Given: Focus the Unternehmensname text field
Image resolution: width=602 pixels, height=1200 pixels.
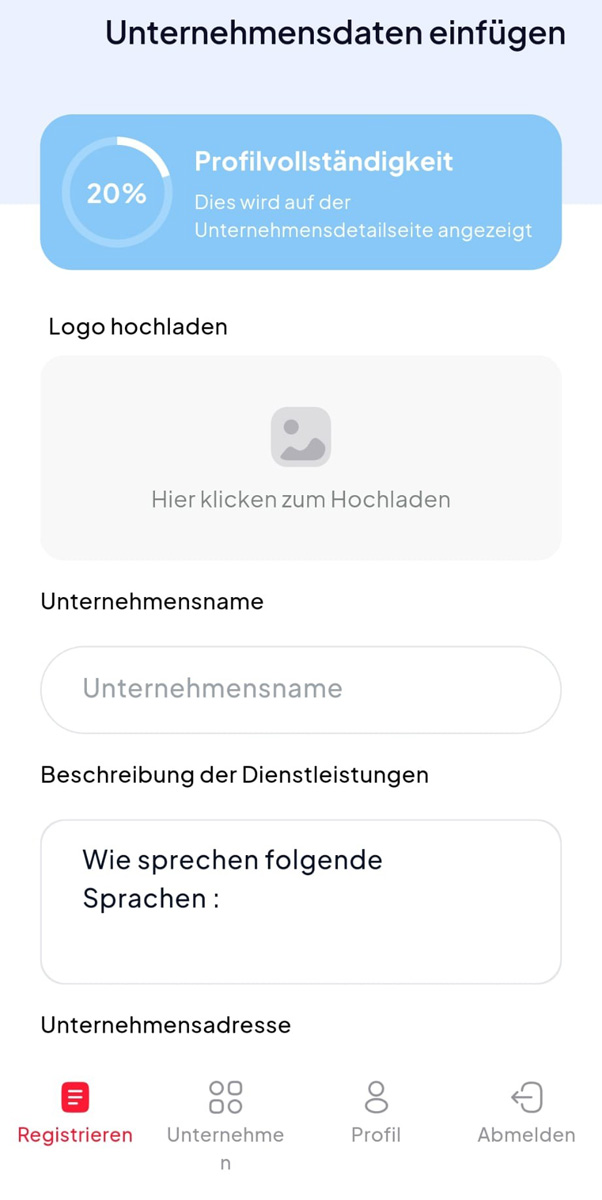Looking at the screenshot, I should point(300,689).
